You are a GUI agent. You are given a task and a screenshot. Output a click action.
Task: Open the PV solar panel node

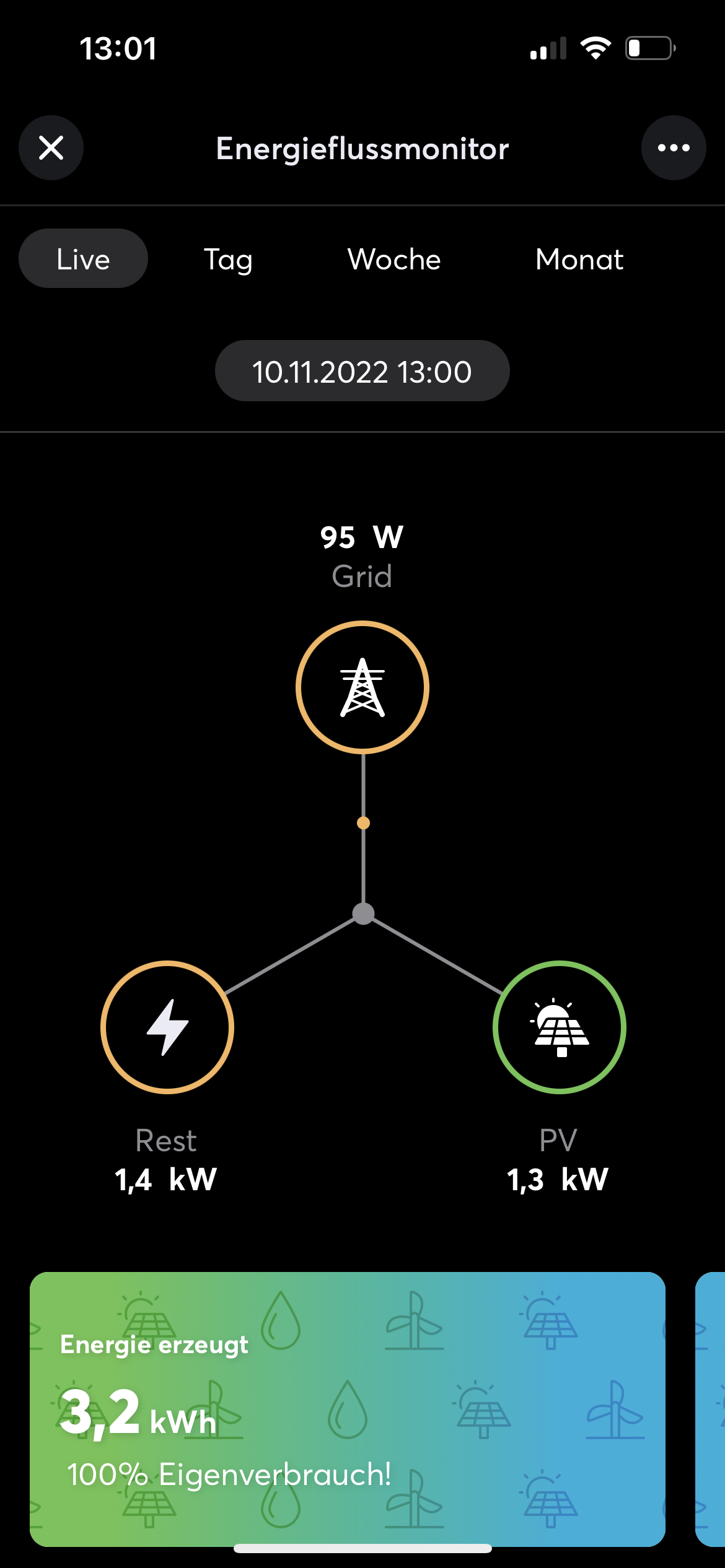tap(560, 1027)
